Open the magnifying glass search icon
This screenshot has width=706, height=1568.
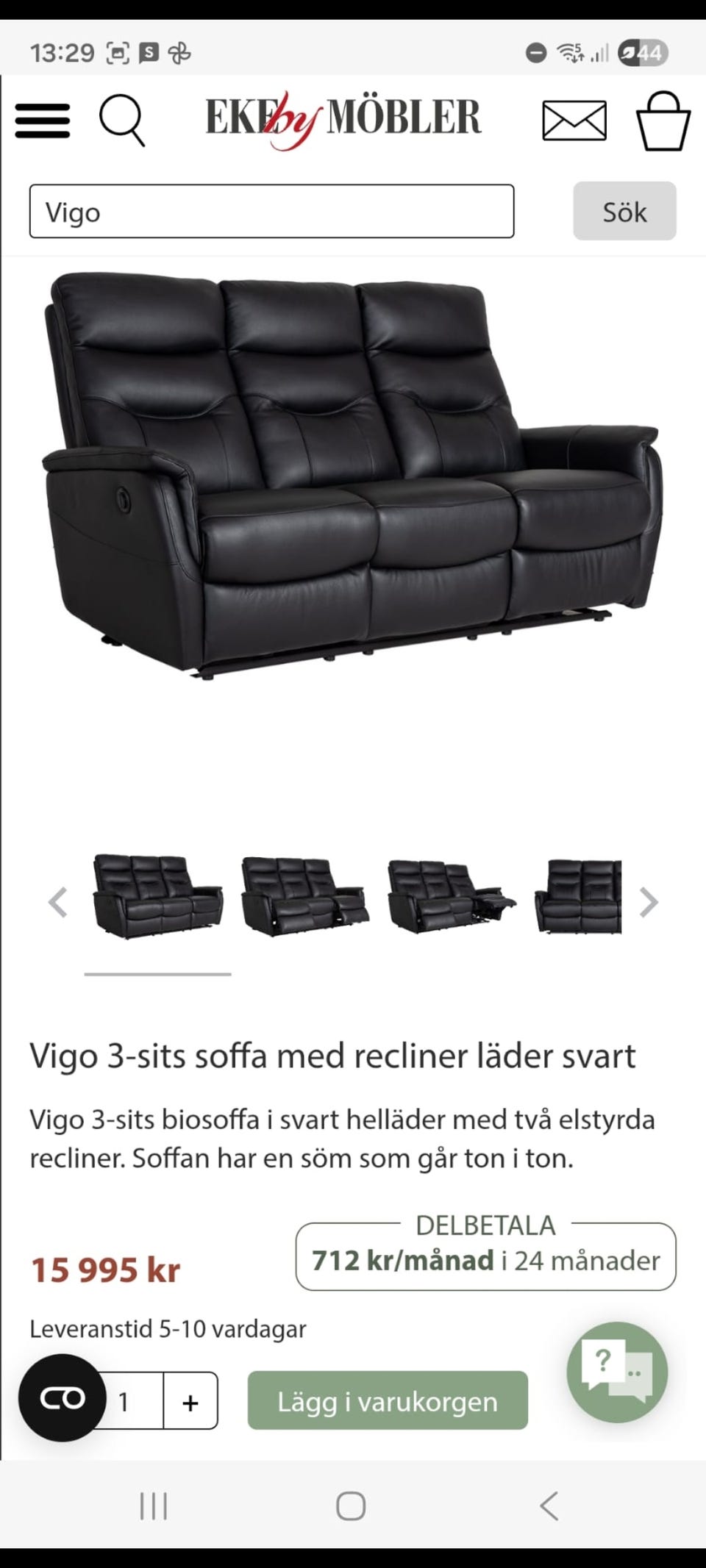(x=121, y=121)
